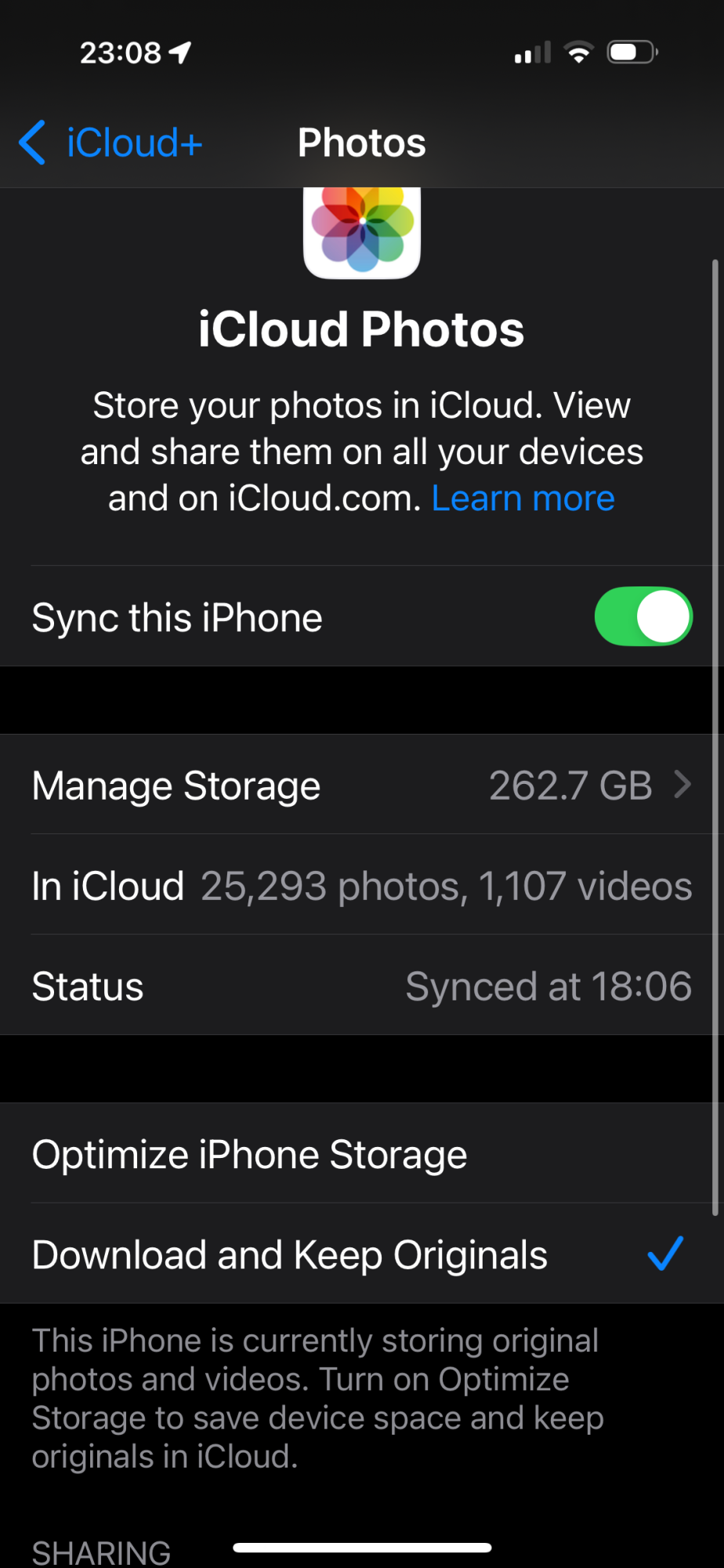The width and height of the screenshot is (724, 1568).
Task: Disable the Sync this iPhone switch
Action: coord(643,617)
